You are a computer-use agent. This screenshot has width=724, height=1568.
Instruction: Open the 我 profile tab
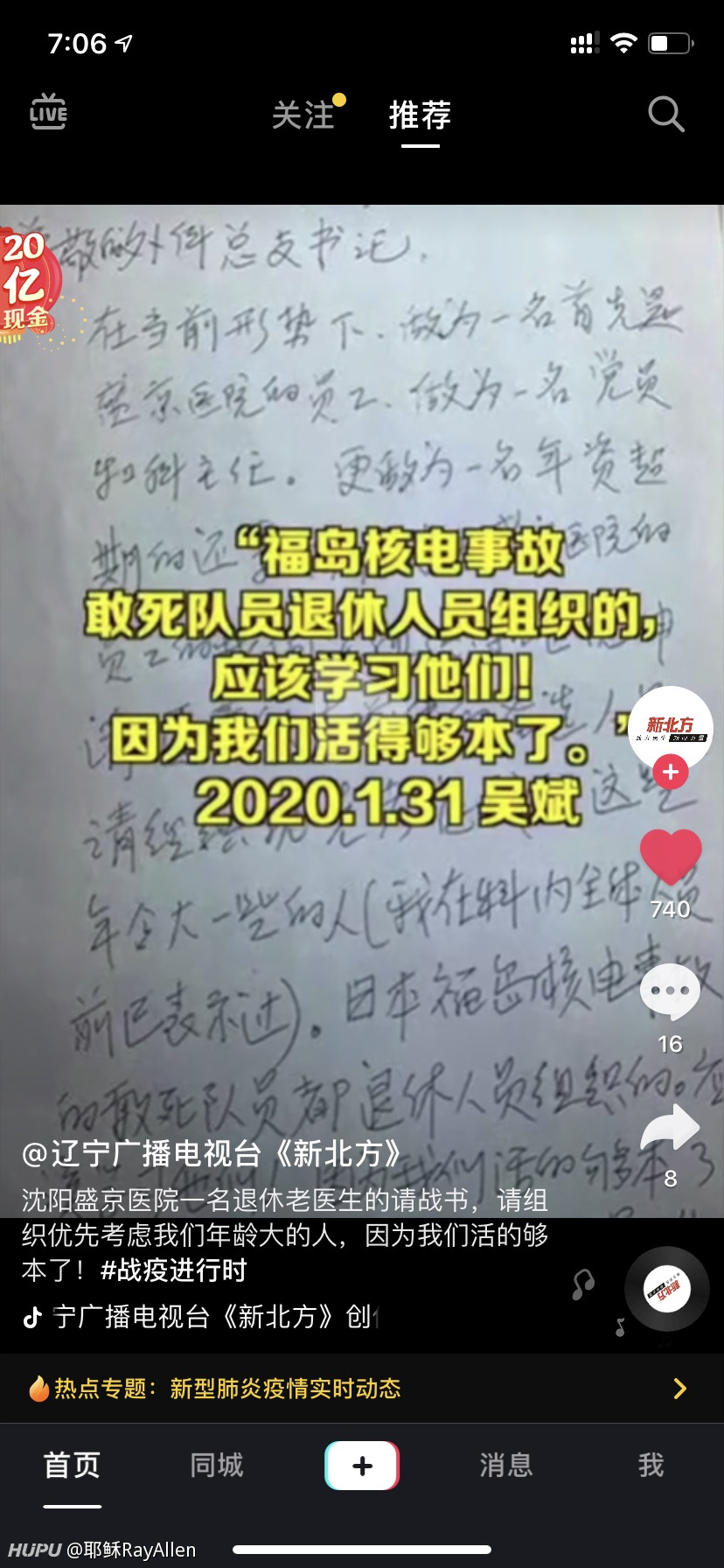[x=651, y=1466]
